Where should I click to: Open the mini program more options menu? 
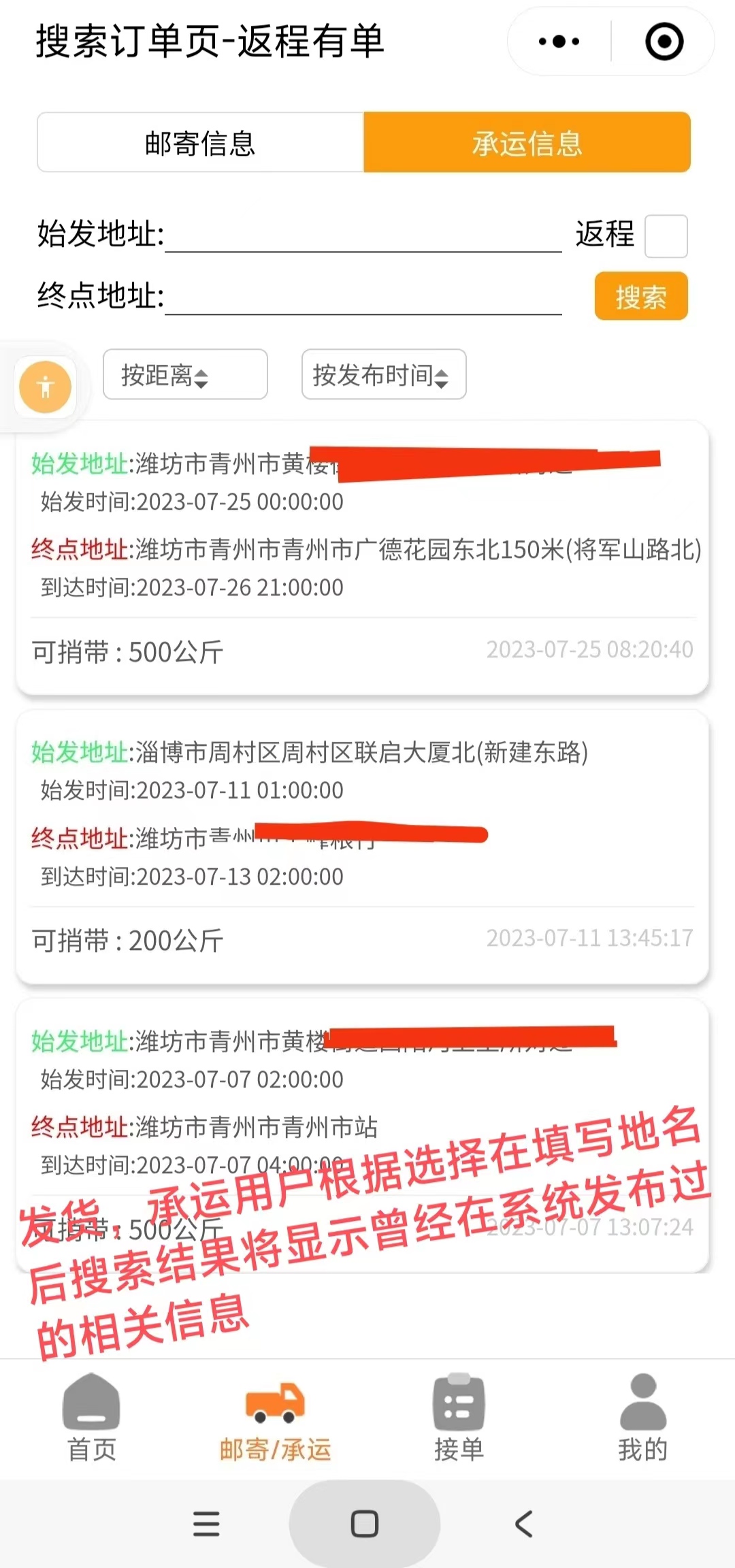click(559, 42)
